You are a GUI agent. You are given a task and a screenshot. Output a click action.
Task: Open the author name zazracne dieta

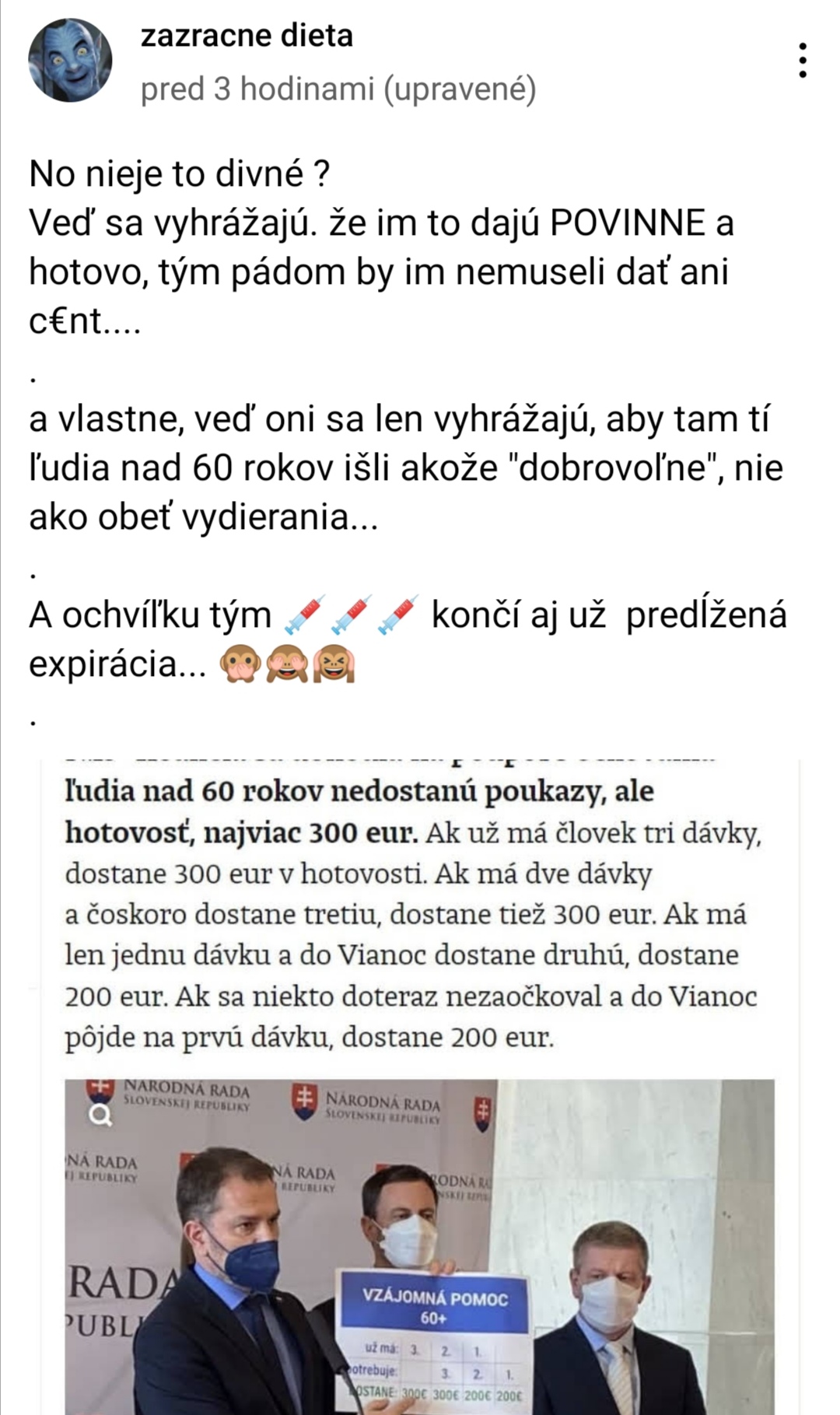(247, 36)
